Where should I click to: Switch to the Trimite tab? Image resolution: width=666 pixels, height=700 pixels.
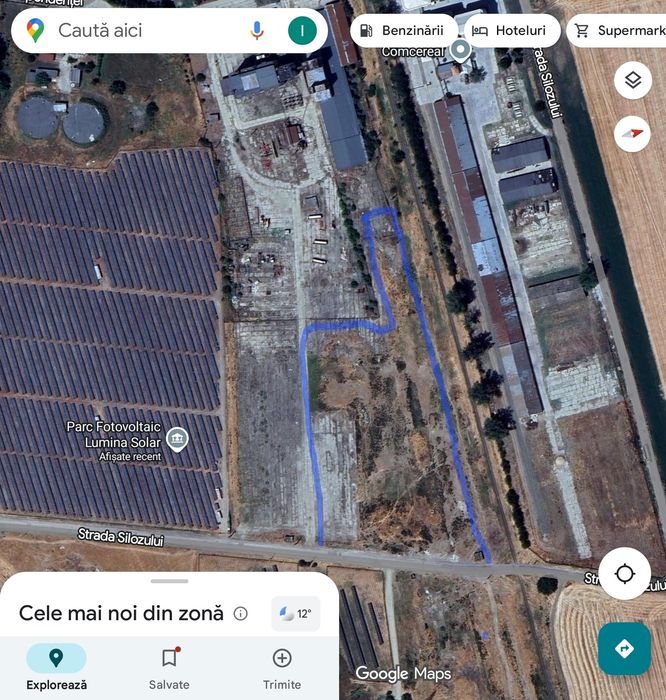click(282, 667)
